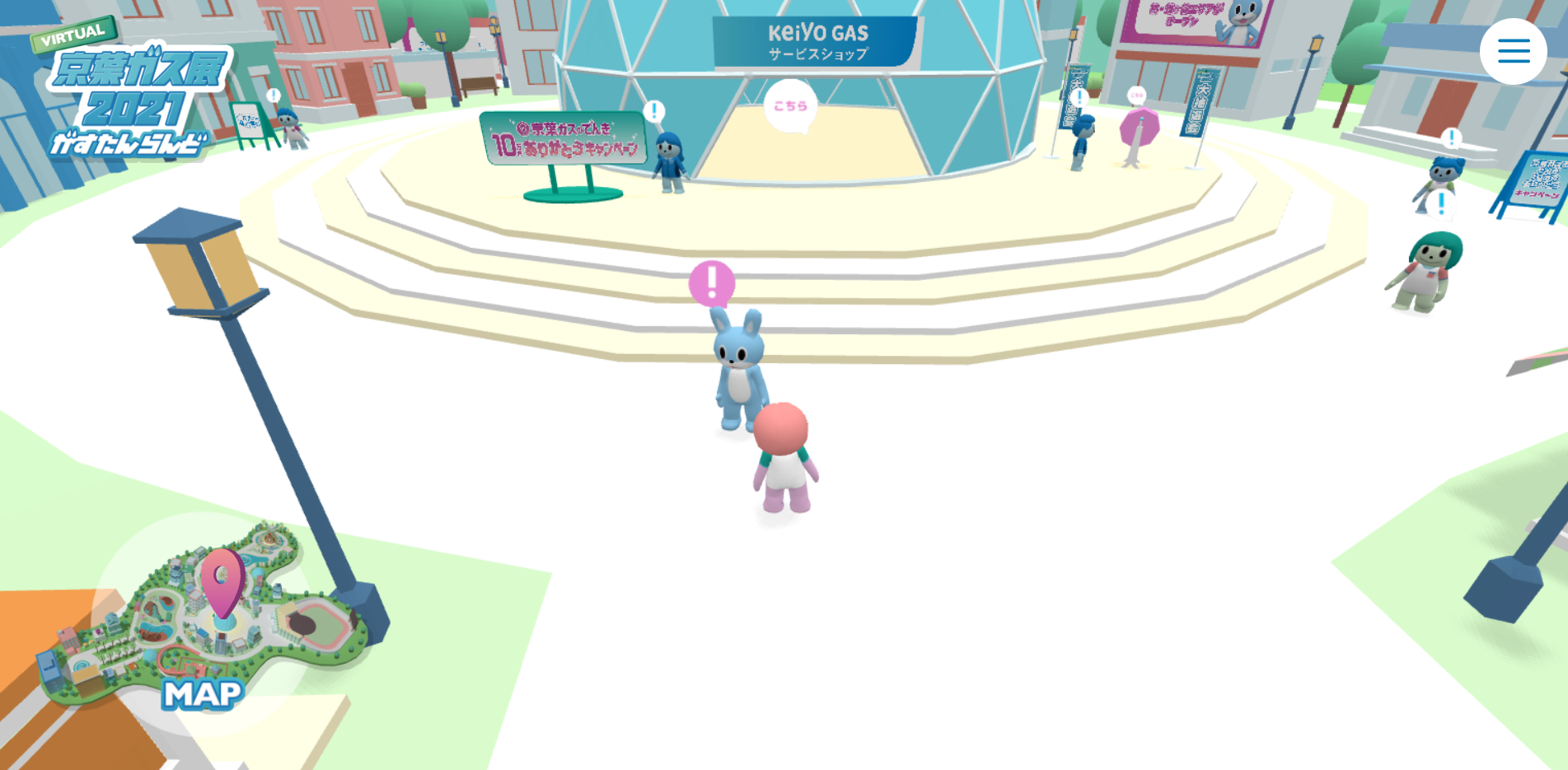Image resolution: width=1568 pixels, height=770 pixels.
Task: Tap pink exclamation bubble above blue rabbit
Action: [x=712, y=282]
